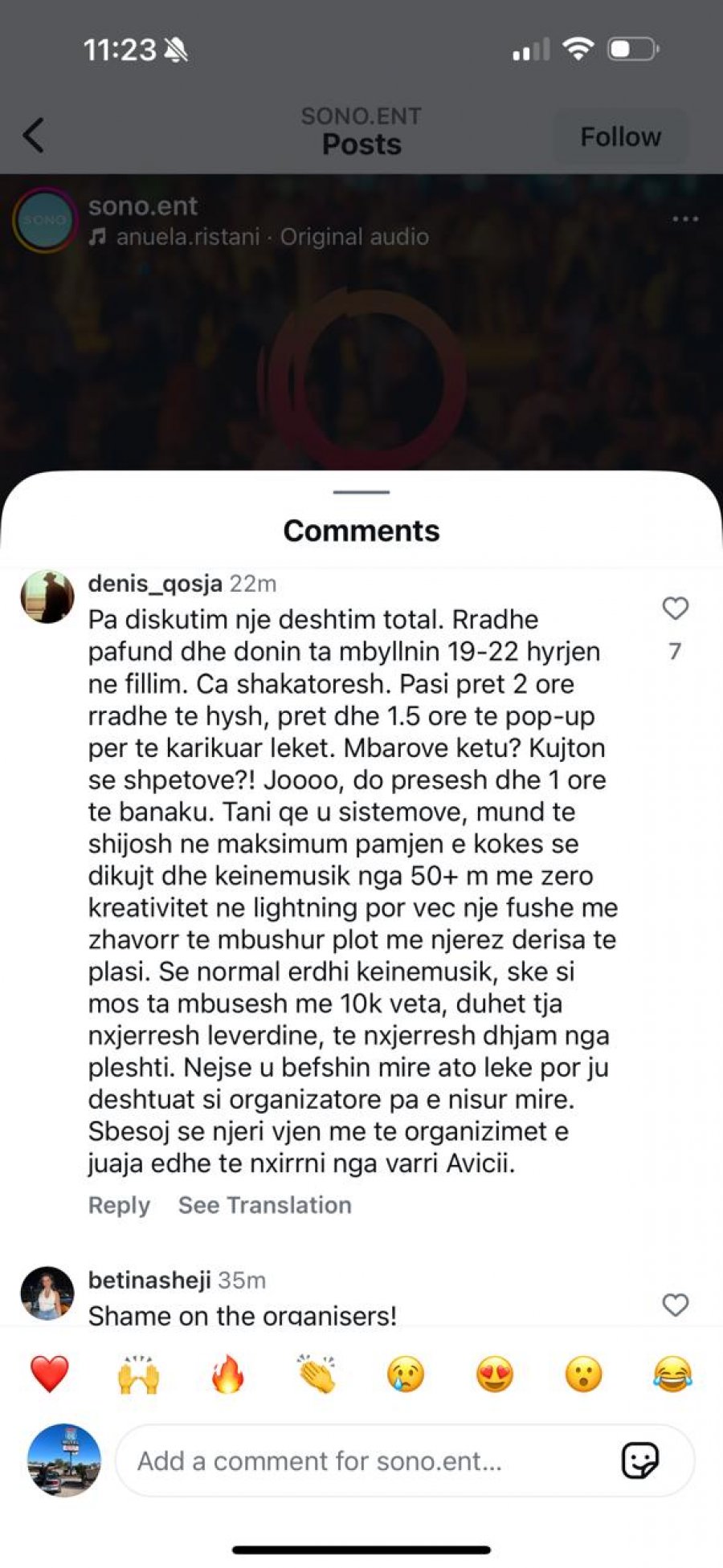Insert the red heart emoji reaction
Image resolution: width=723 pixels, height=1568 pixels.
[x=50, y=1374]
